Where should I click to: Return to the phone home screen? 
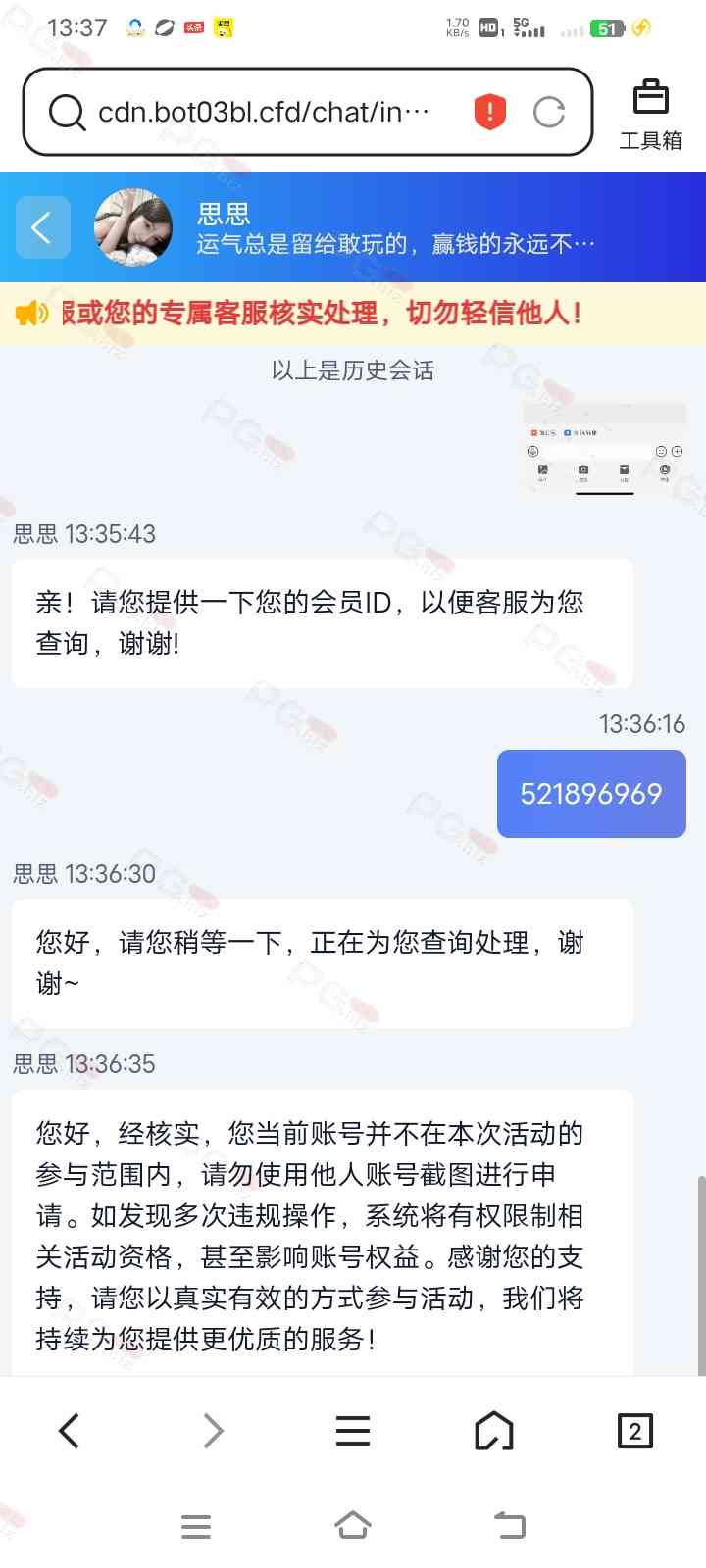coord(353,1526)
